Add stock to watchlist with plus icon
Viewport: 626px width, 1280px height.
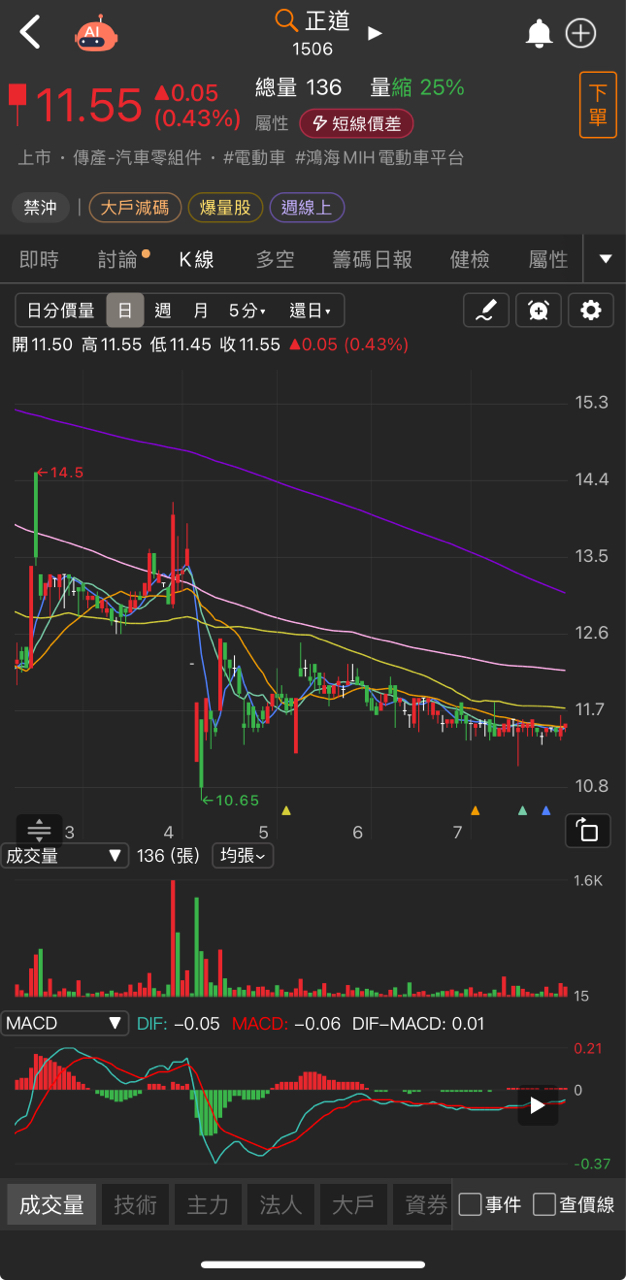(581, 34)
